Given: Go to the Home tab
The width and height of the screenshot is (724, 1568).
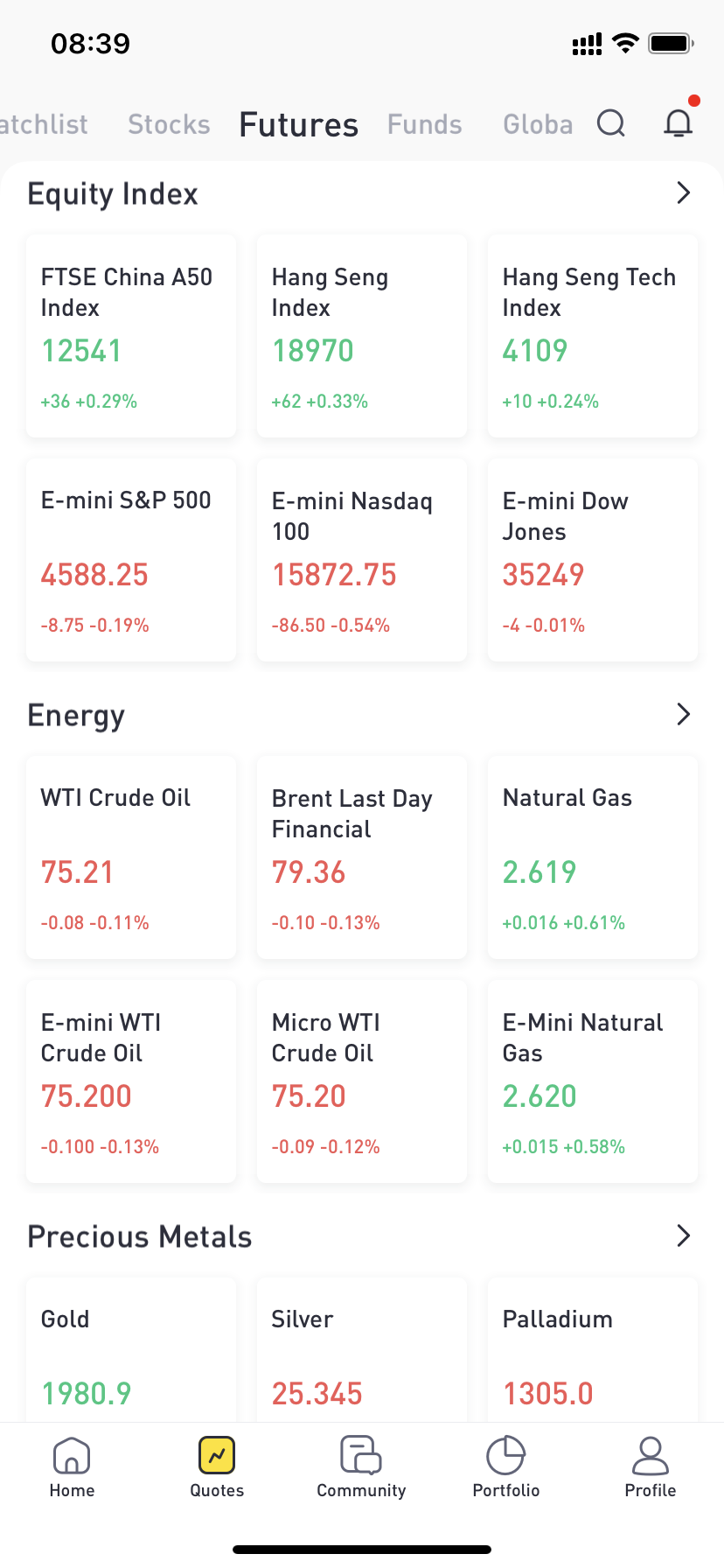Looking at the screenshot, I should pyautogui.click(x=72, y=1467).
